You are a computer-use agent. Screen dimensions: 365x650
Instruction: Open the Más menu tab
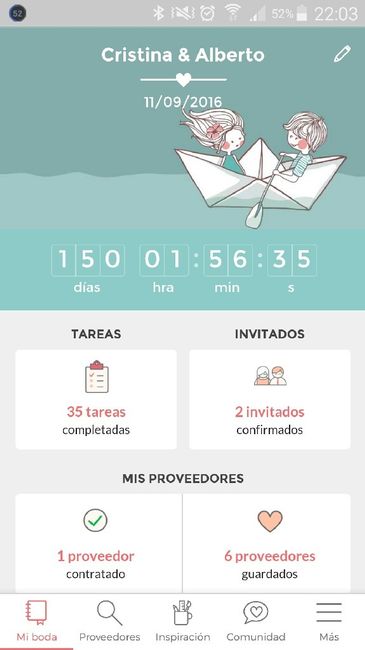[x=328, y=622]
